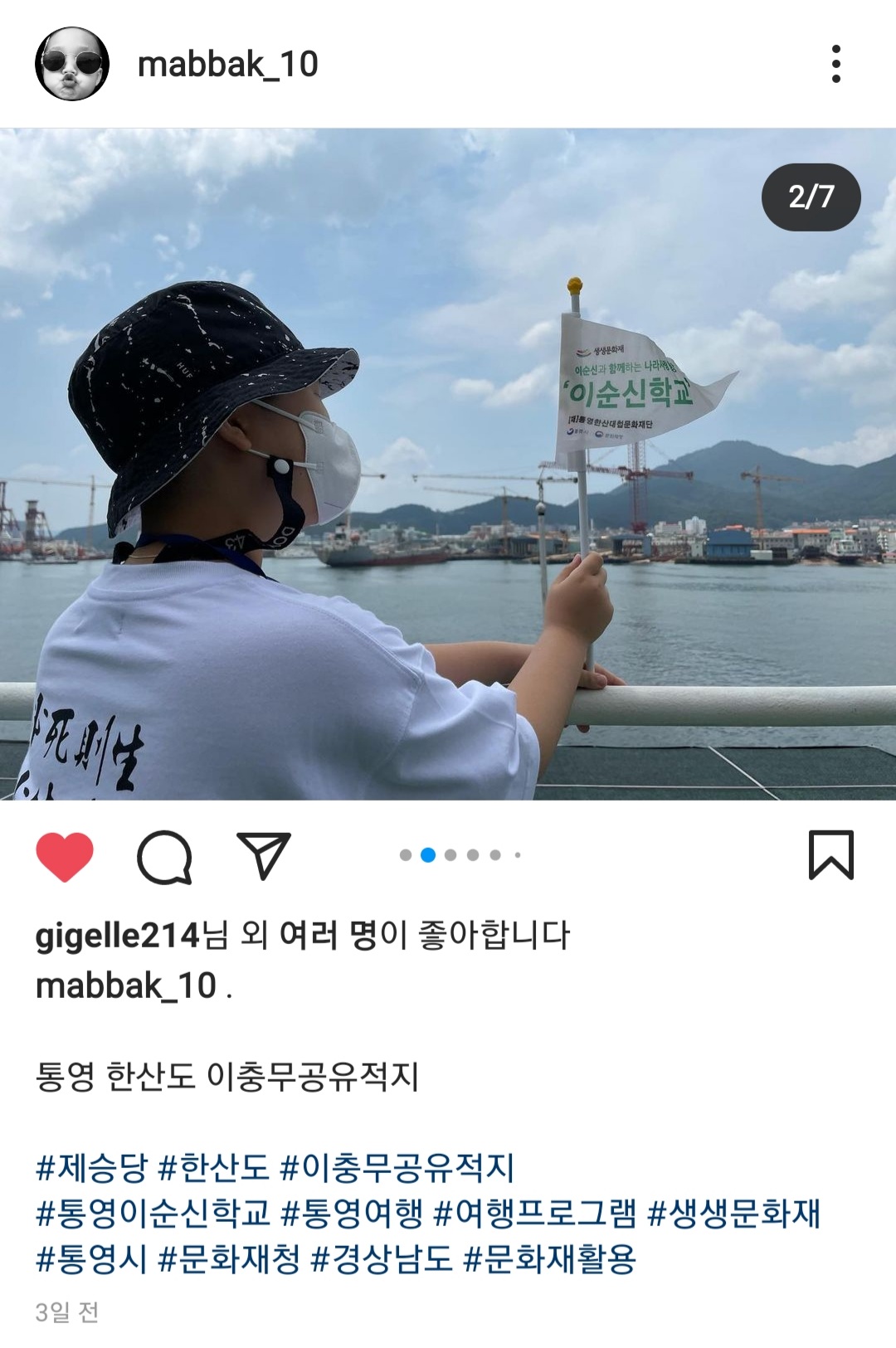Open the #문화재활용 hashtag
This screenshot has height=1348, width=896.
[x=549, y=1259]
